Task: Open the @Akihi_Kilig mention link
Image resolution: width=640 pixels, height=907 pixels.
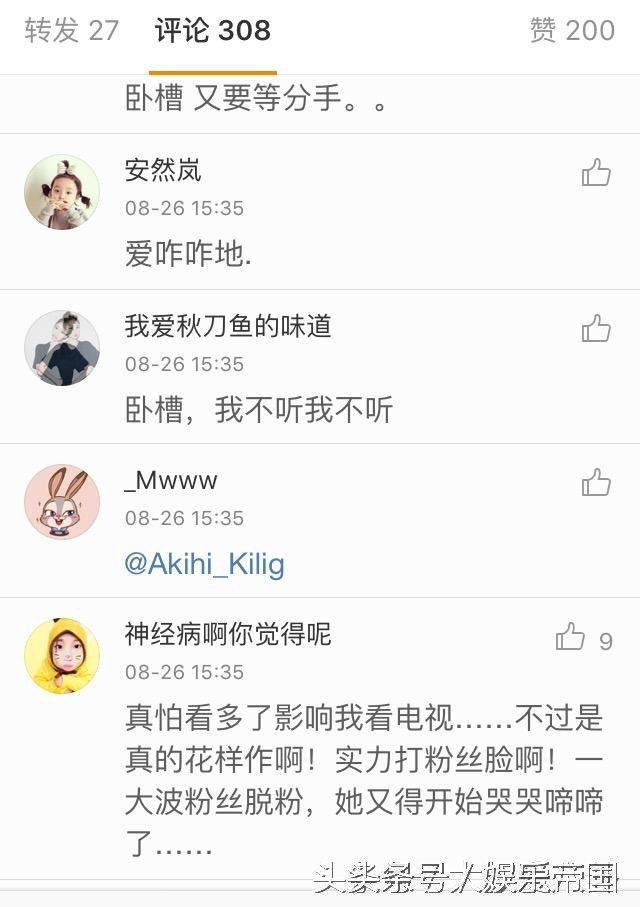Action: [204, 564]
